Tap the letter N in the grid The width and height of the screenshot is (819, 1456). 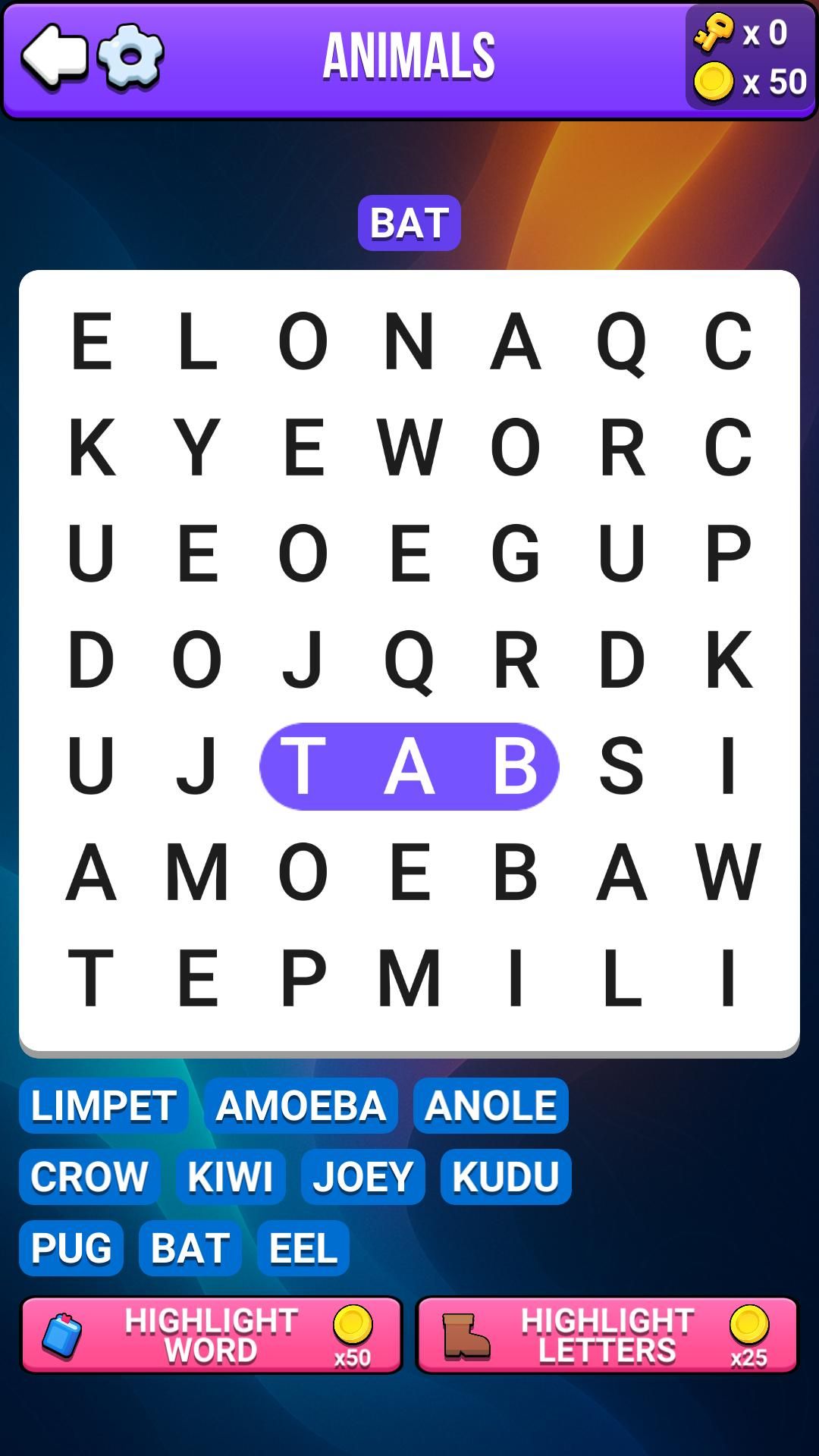tap(409, 341)
